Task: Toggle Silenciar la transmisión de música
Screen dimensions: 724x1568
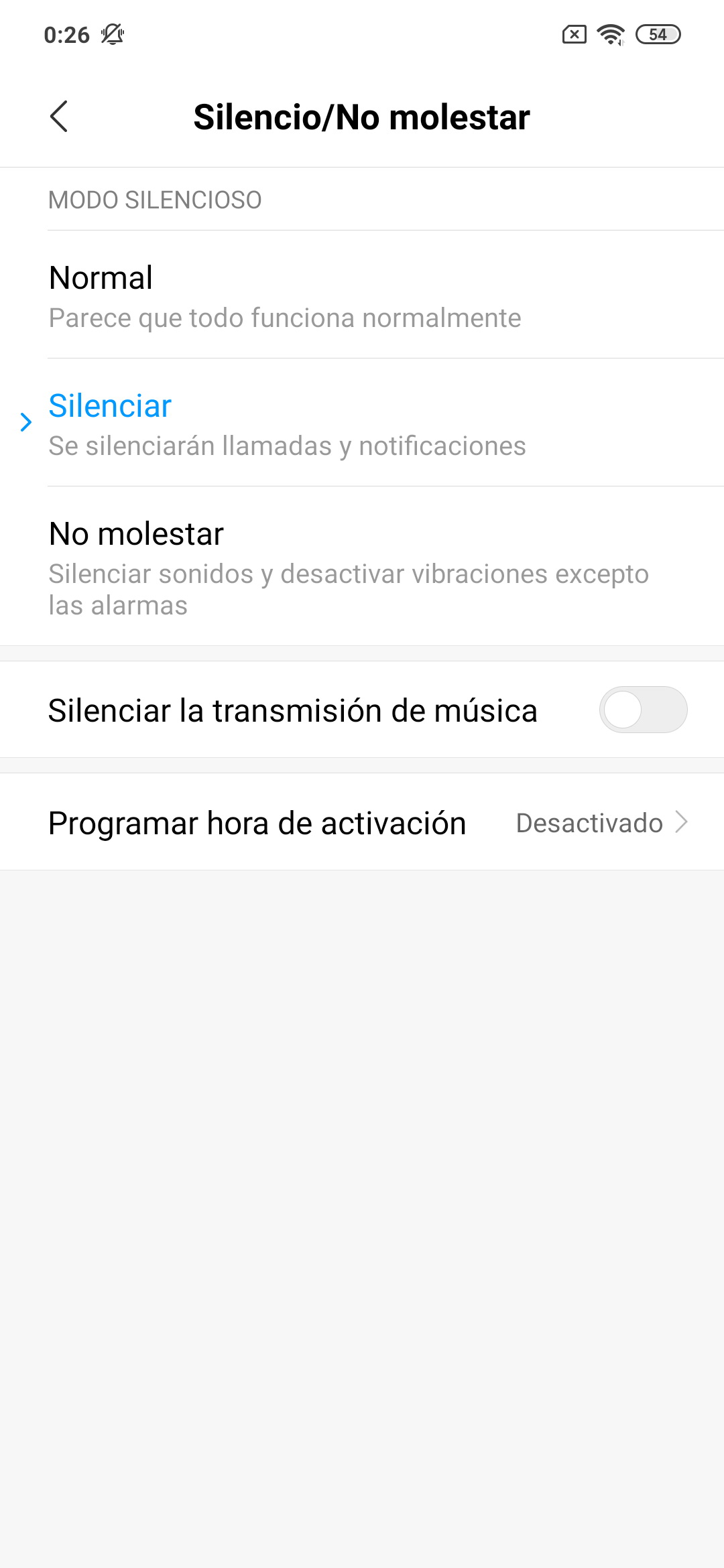Action: coord(643,710)
